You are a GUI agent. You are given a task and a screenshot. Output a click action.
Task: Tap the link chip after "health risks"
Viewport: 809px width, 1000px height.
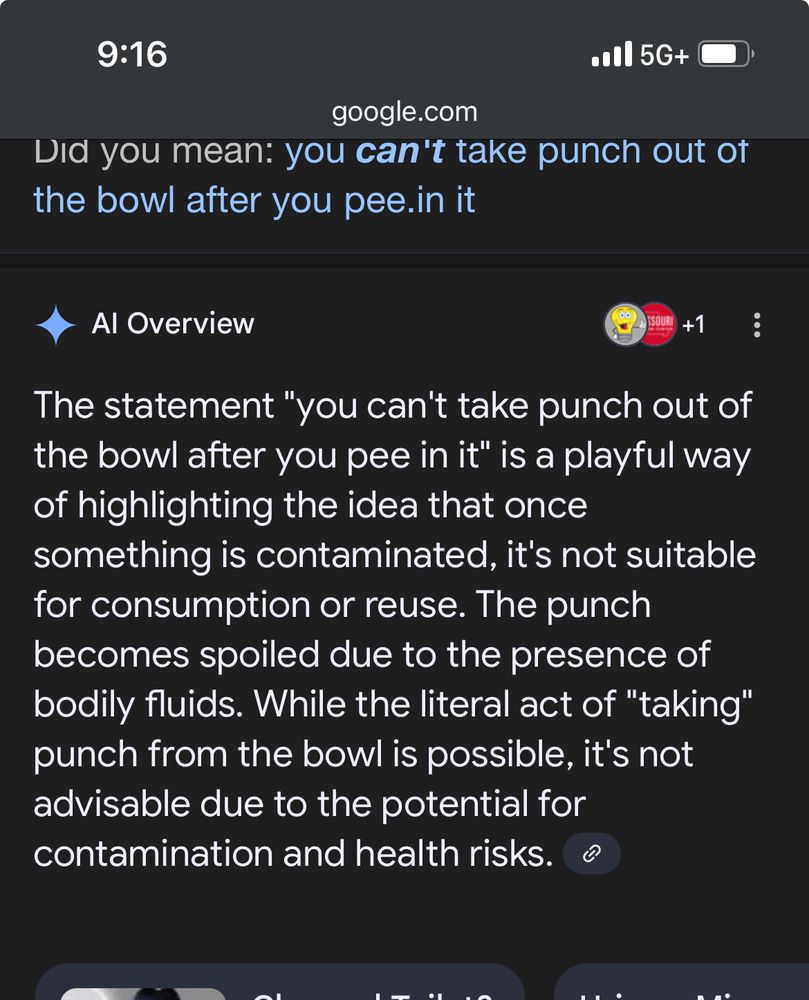coord(592,853)
